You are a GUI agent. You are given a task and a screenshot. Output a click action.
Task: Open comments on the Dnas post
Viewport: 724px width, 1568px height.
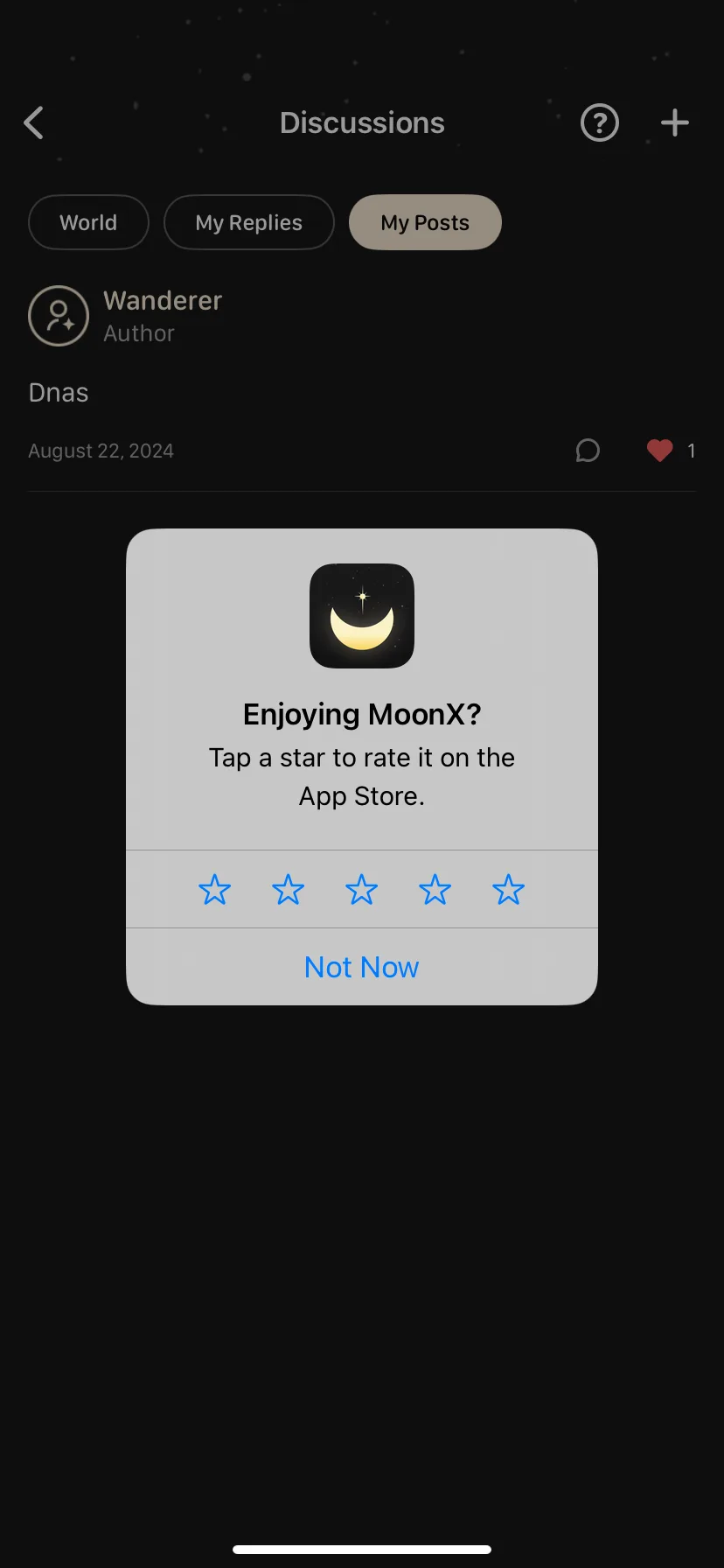588,451
